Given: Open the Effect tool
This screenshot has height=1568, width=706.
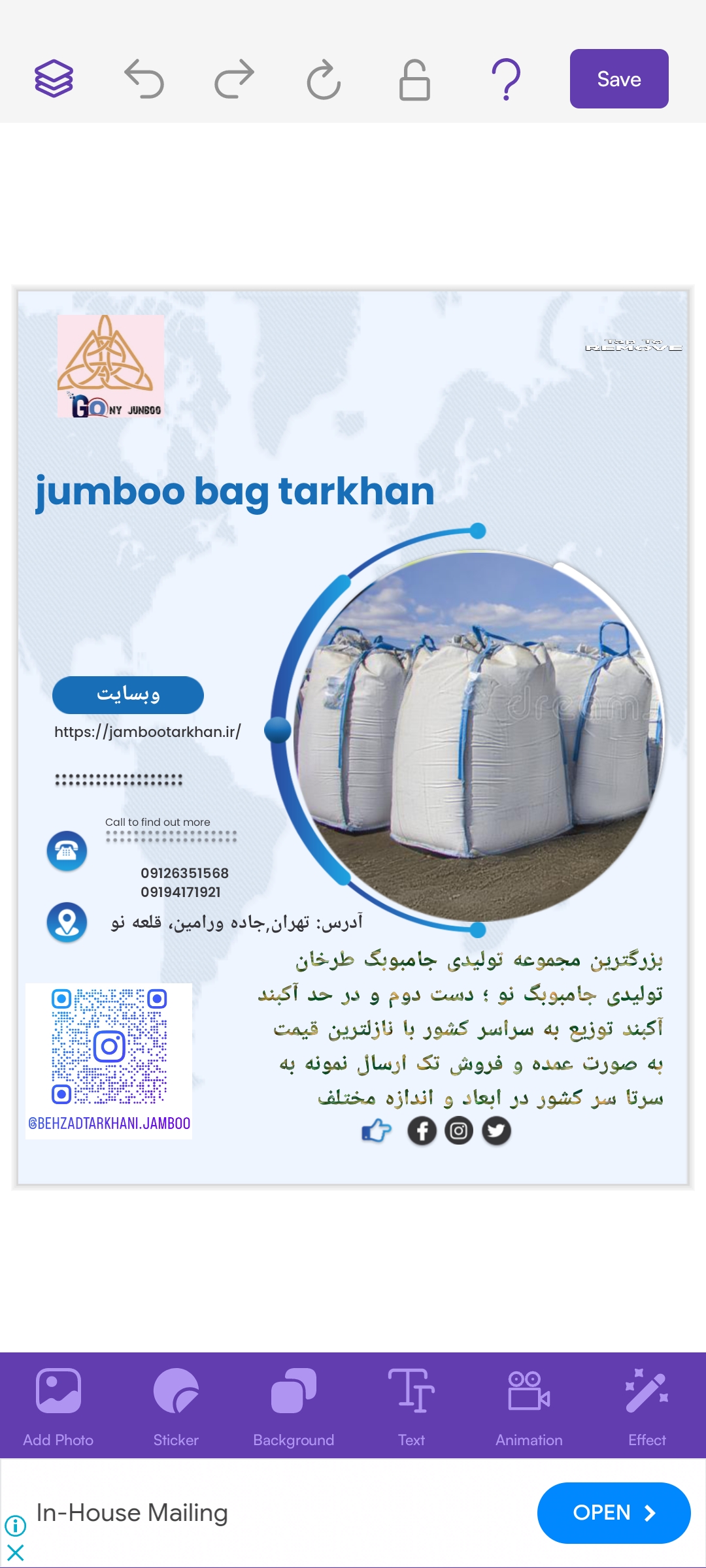Looking at the screenshot, I should coord(647,1406).
